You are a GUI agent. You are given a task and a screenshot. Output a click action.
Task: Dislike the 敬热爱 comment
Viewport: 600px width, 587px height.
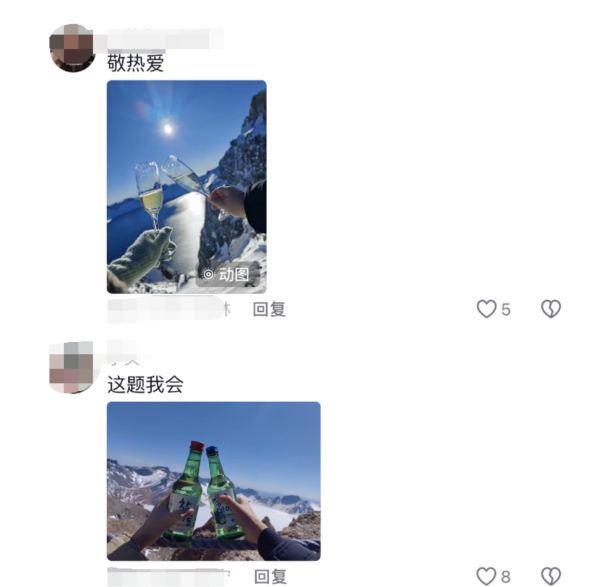pos(551,310)
